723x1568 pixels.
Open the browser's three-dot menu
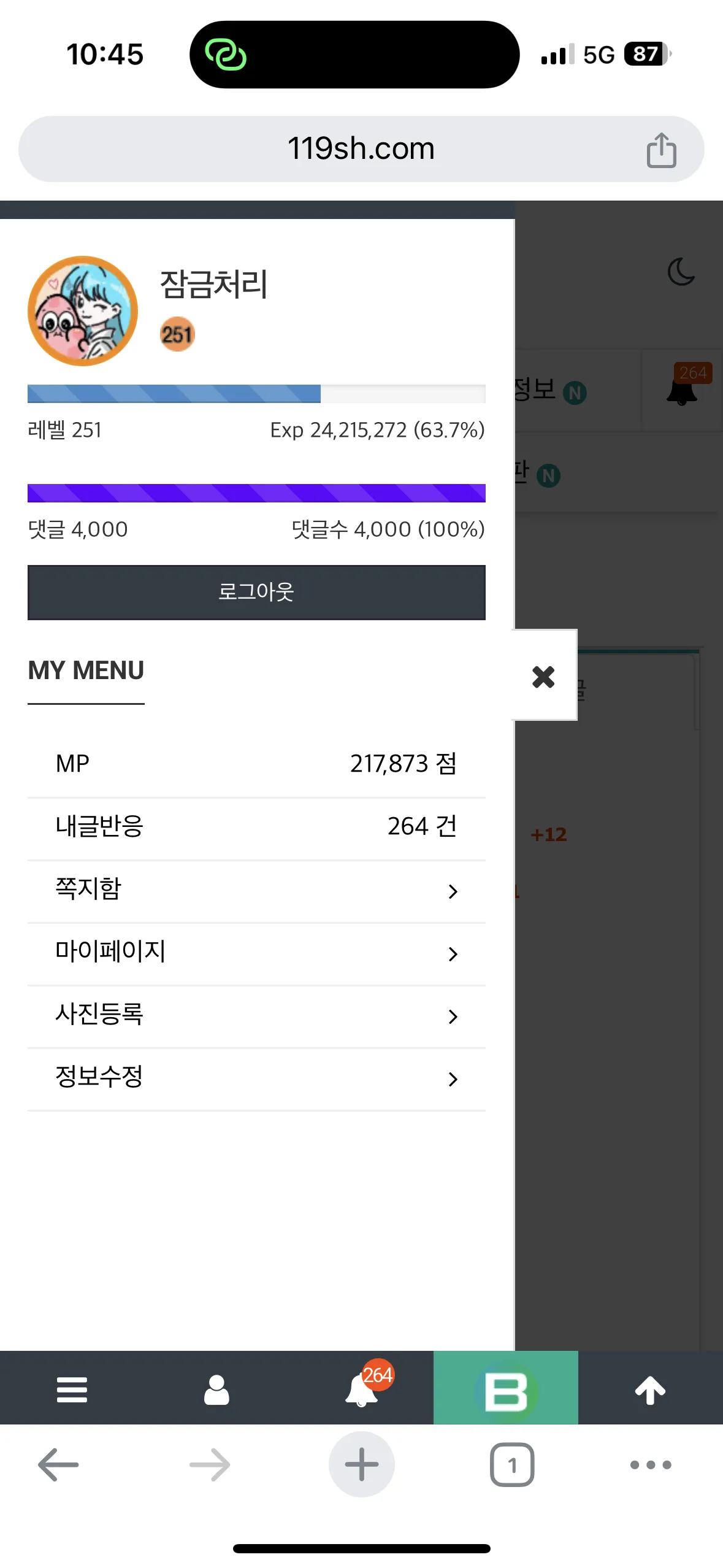(651, 1465)
